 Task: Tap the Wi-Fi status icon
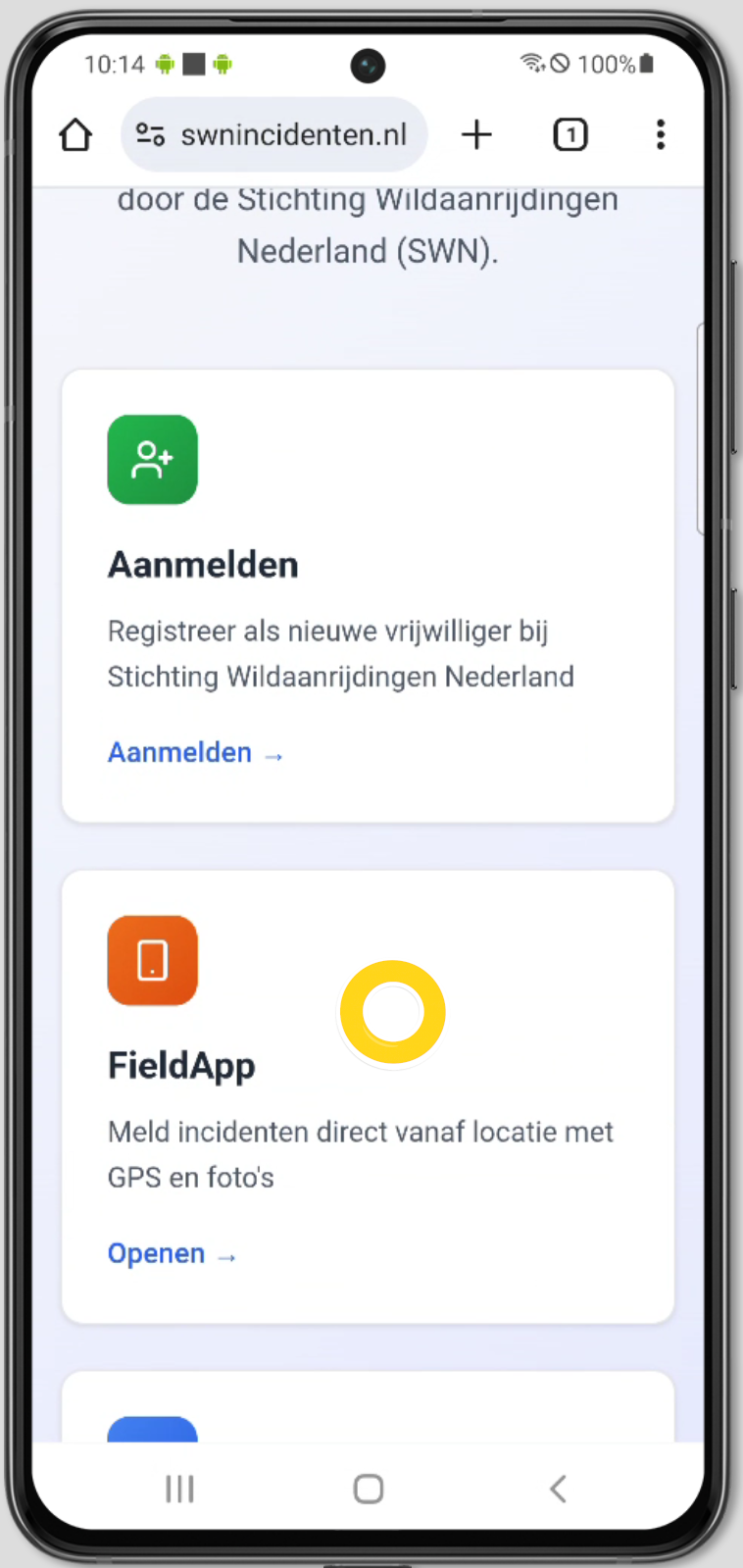tap(532, 64)
